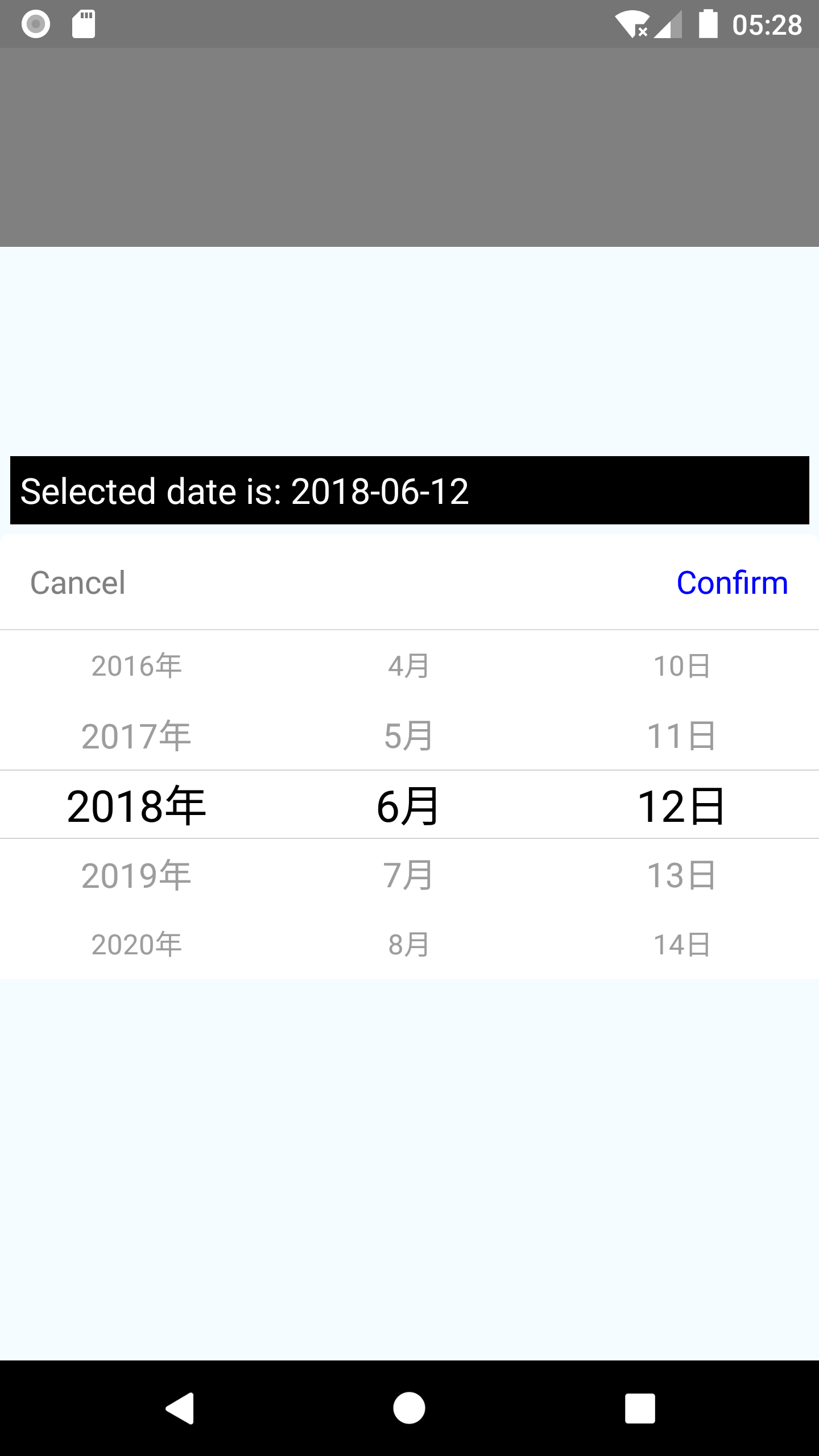Pick 8月 from the month column
The height and width of the screenshot is (1456, 819).
click(408, 945)
